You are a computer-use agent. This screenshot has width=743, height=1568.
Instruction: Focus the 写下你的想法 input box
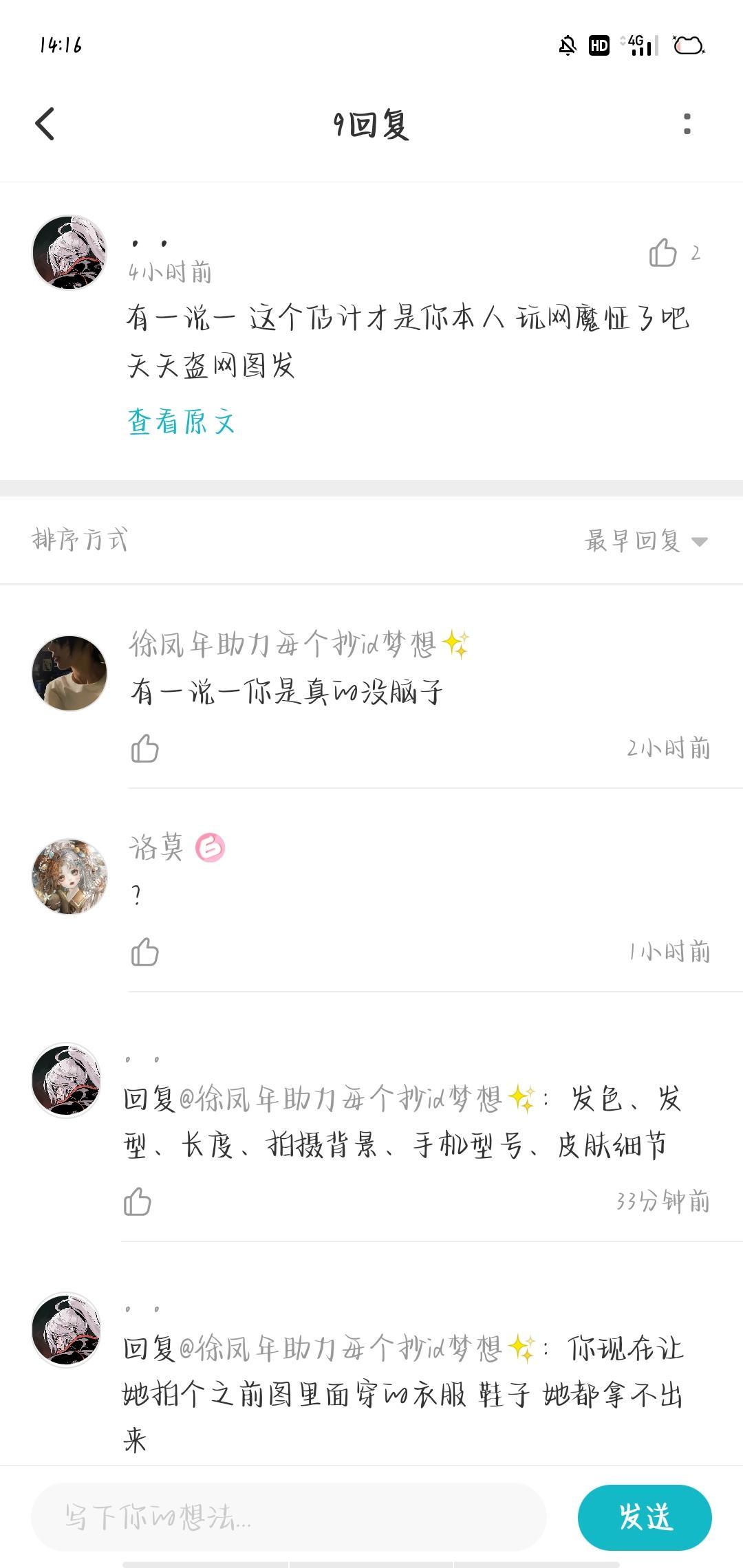(289, 1516)
